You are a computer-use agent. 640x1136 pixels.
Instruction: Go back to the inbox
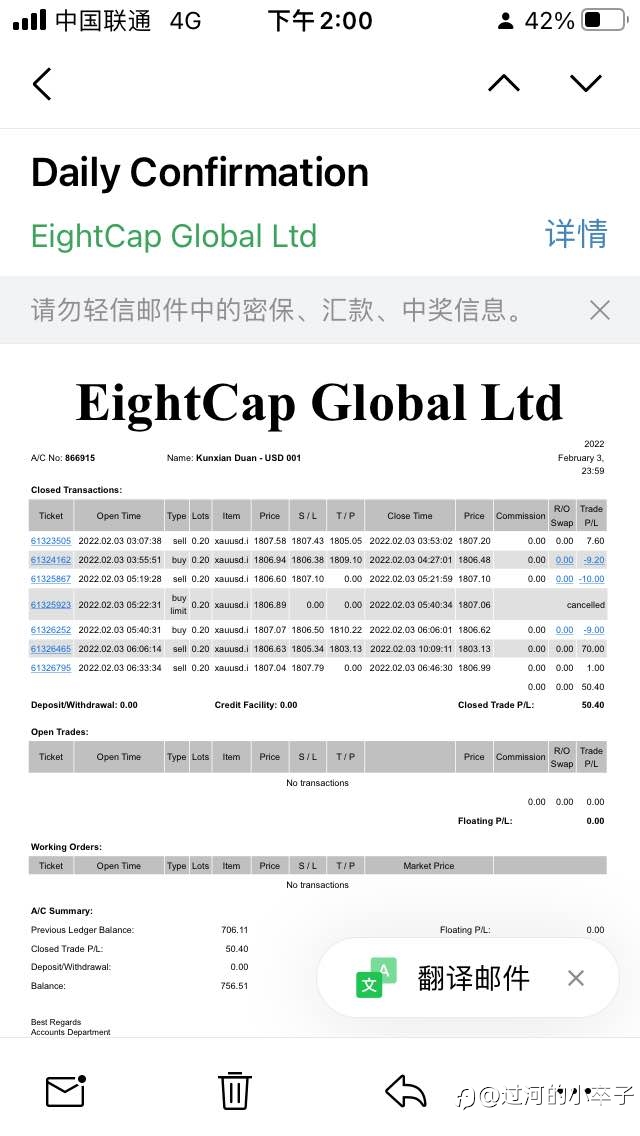[x=42, y=84]
